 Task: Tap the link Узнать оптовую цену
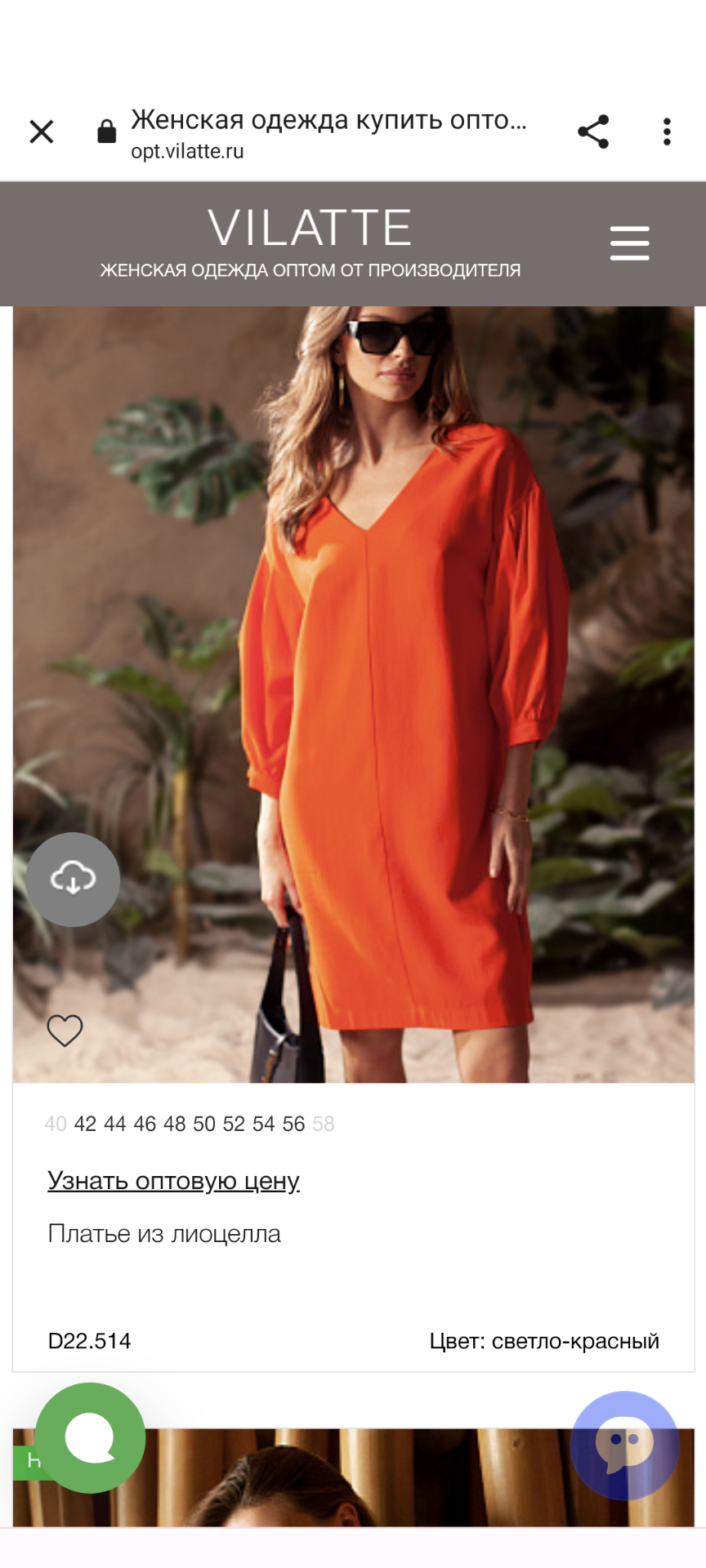click(x=173, y=1181)
